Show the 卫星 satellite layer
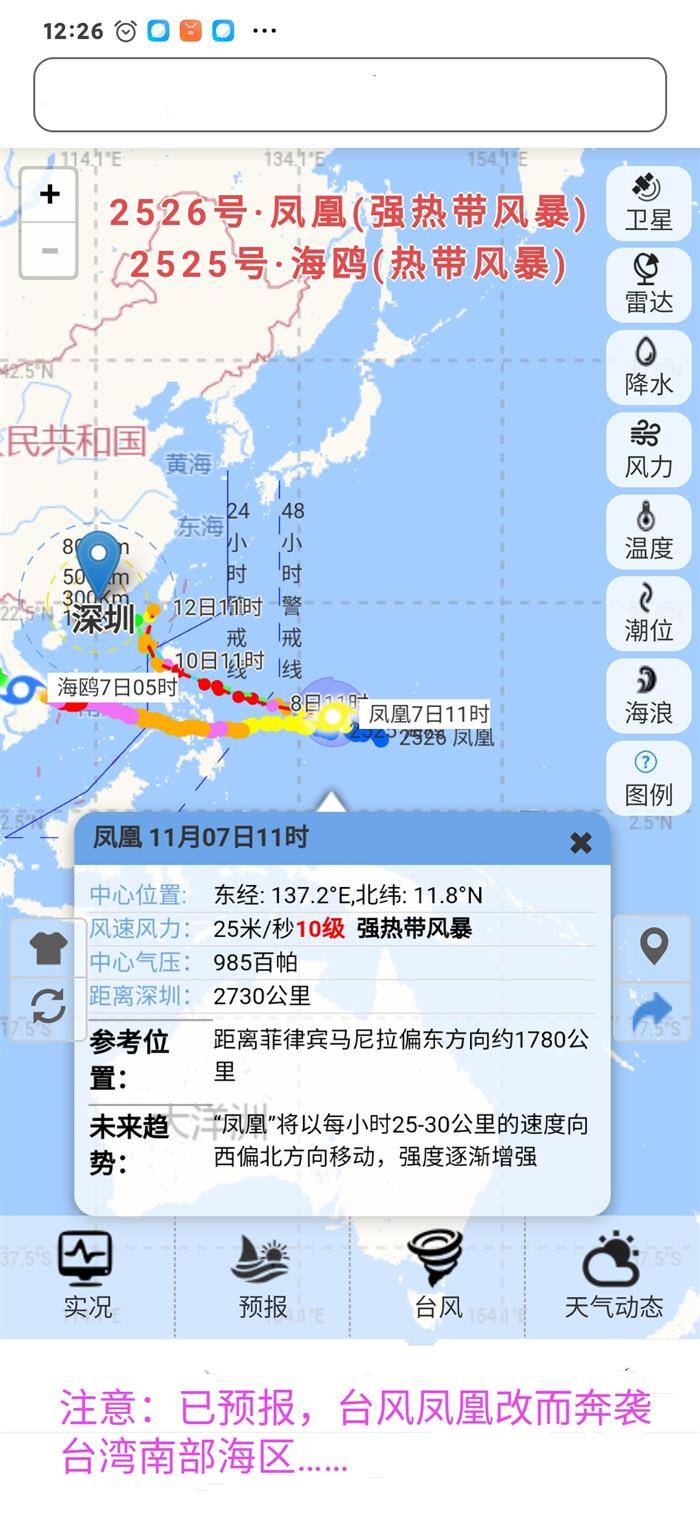Viewport: 700px width, 1516px height. click(648, 203)
